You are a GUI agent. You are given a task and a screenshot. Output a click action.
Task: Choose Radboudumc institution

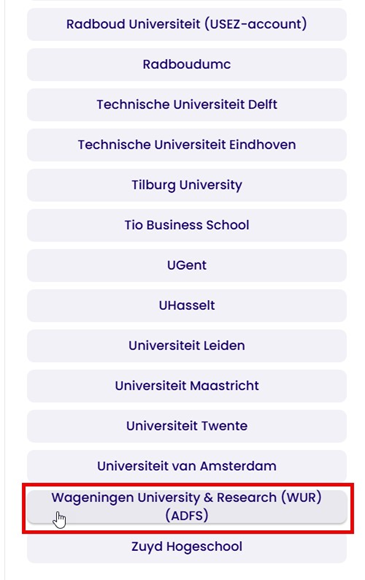click(187, 64)
